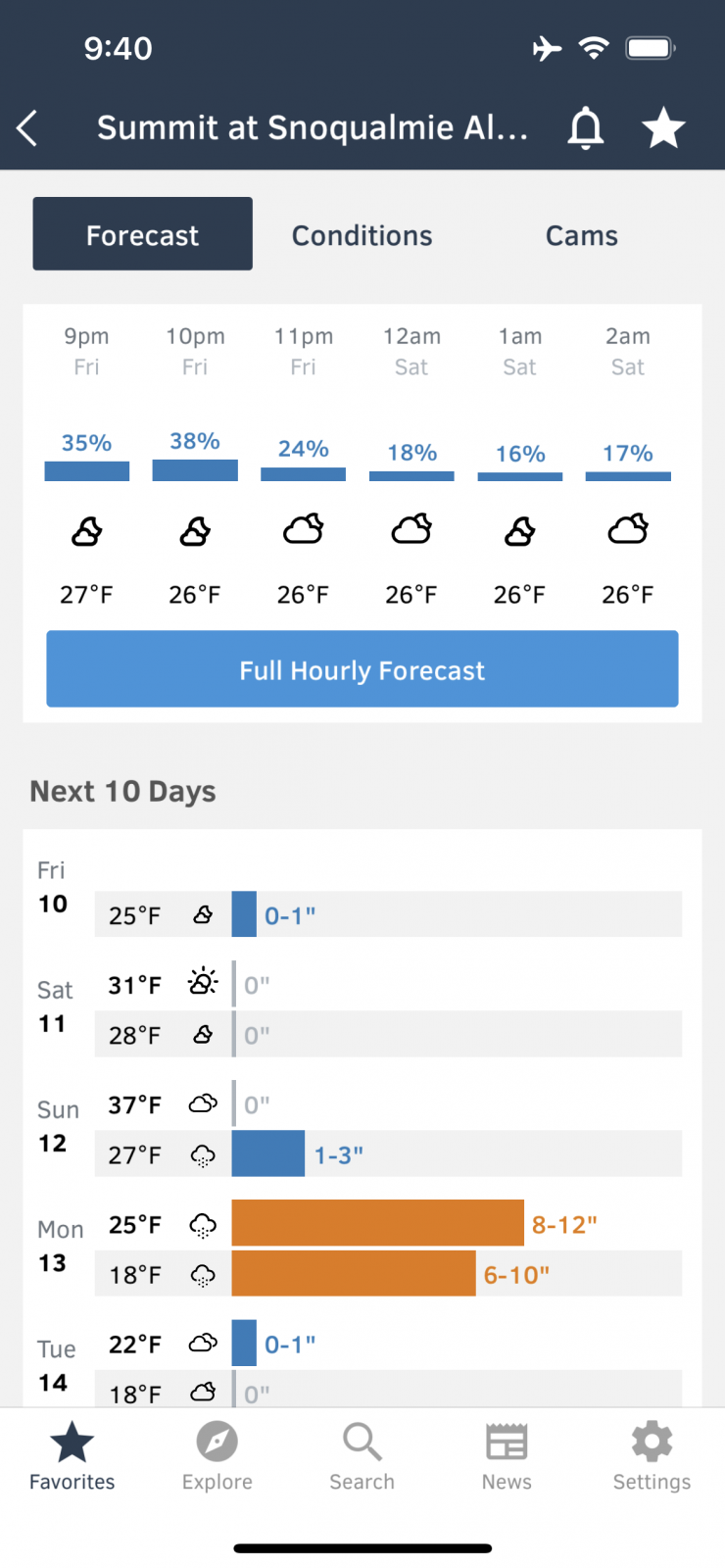725x1568 pixels.
Task: Select the Forecast tab
Action: click(143, 234)
